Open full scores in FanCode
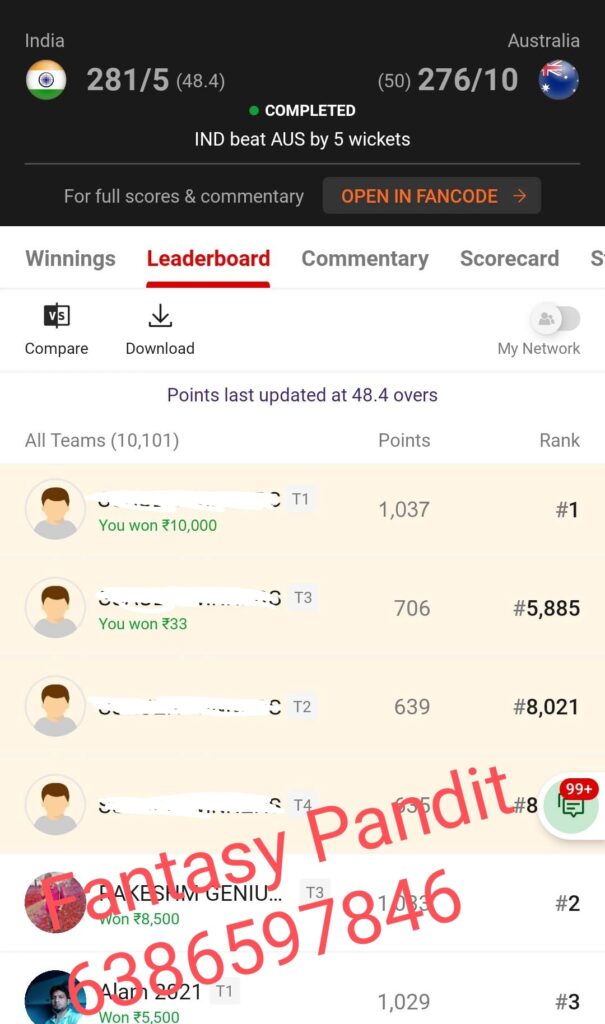 pyautogui.click(x=432, y=196)
